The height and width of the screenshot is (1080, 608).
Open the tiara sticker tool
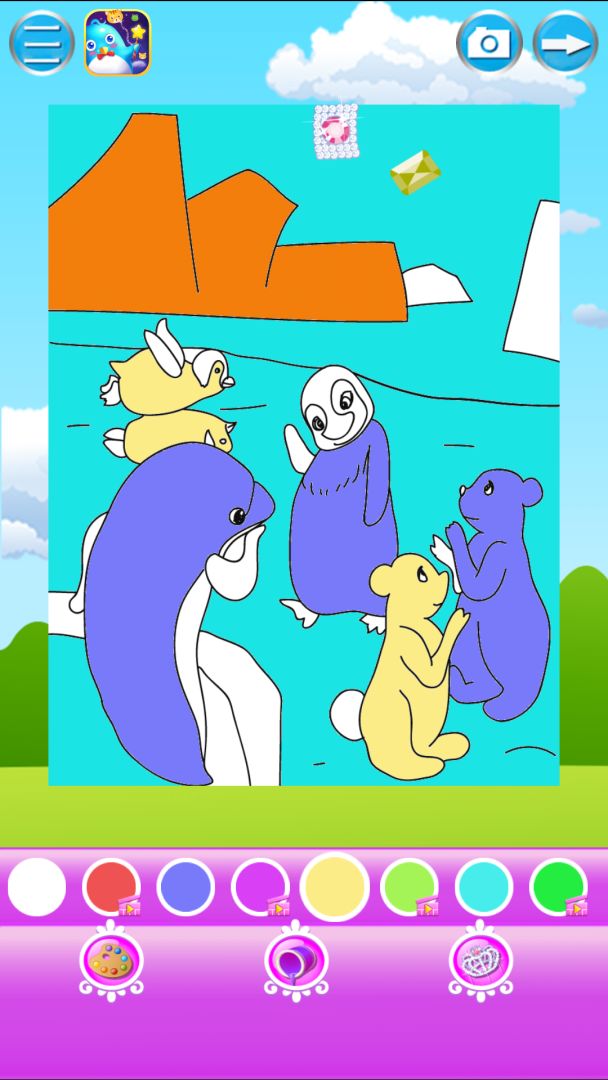(x=481, y=962)
